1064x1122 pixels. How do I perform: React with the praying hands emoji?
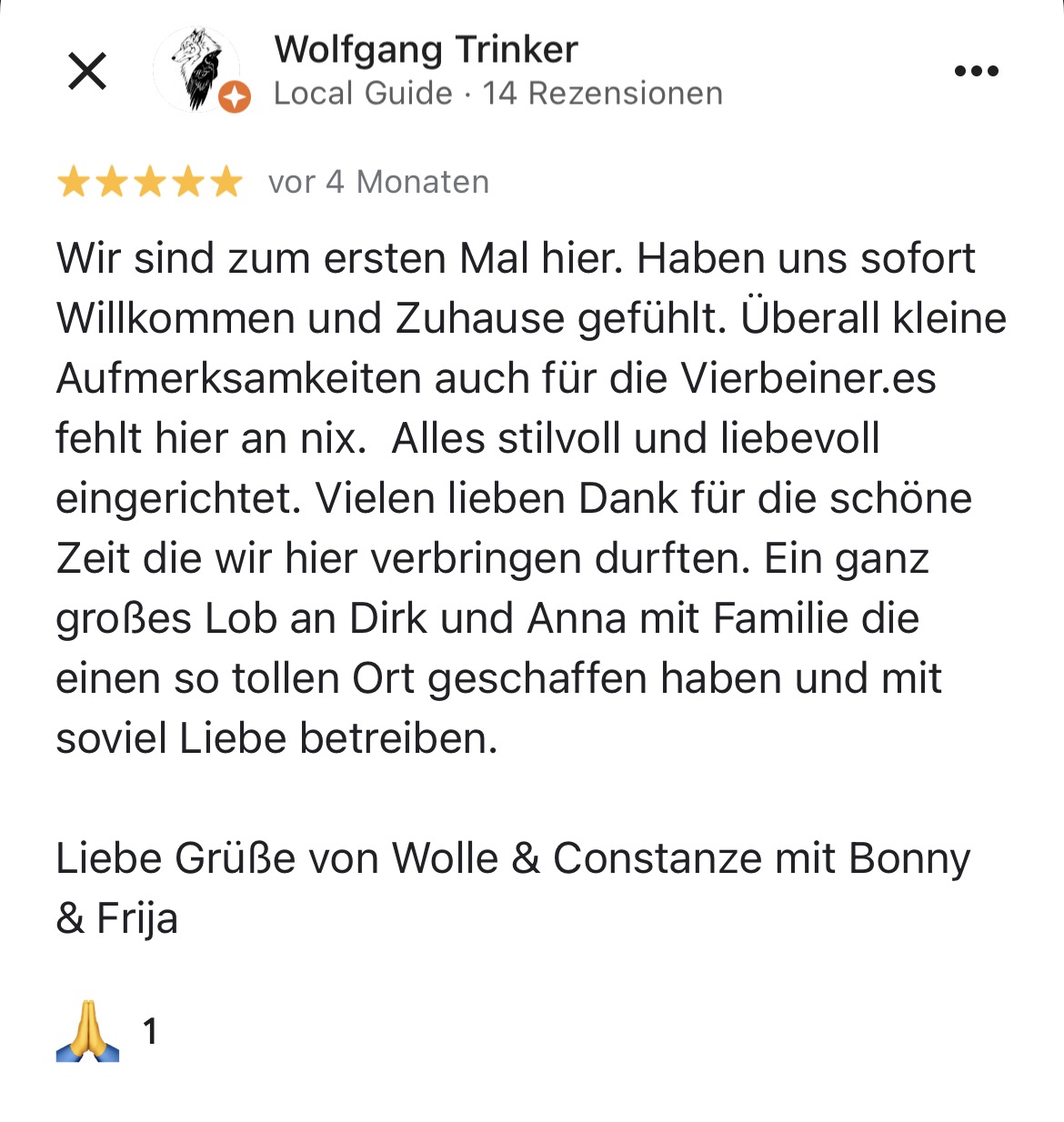(88, 1031)
